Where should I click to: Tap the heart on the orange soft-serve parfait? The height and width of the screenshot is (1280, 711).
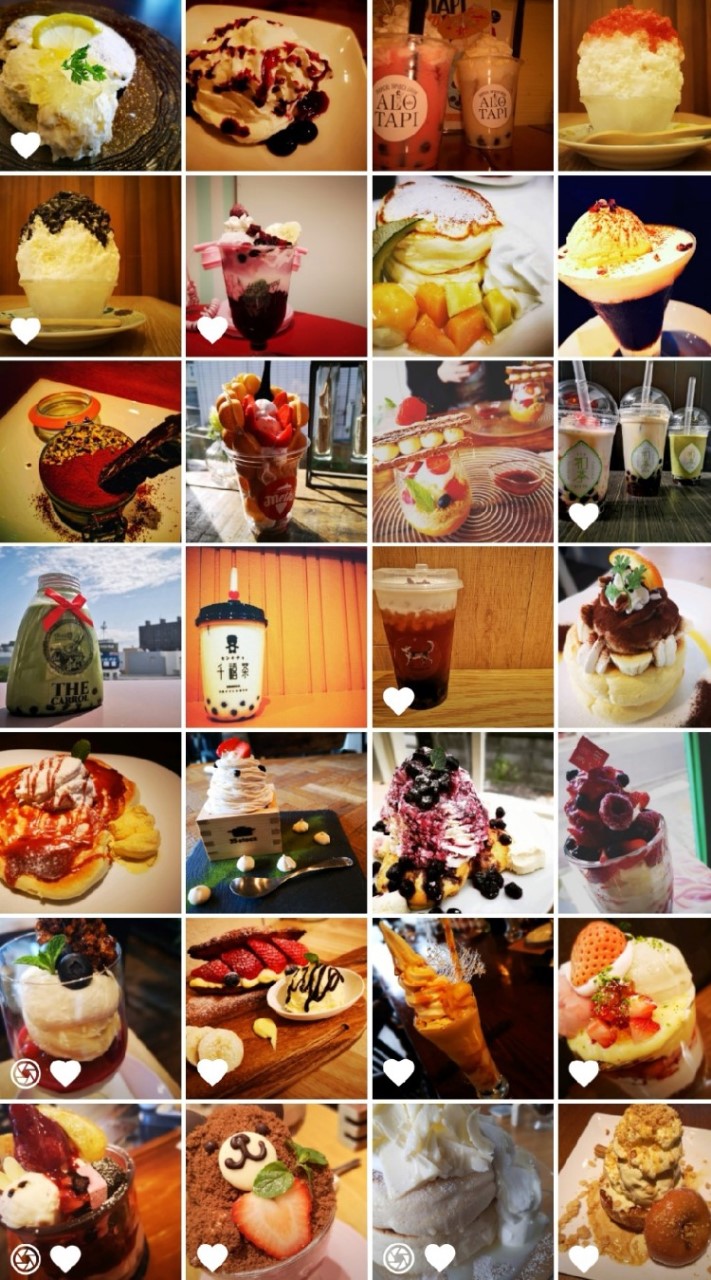point(398,1072)
